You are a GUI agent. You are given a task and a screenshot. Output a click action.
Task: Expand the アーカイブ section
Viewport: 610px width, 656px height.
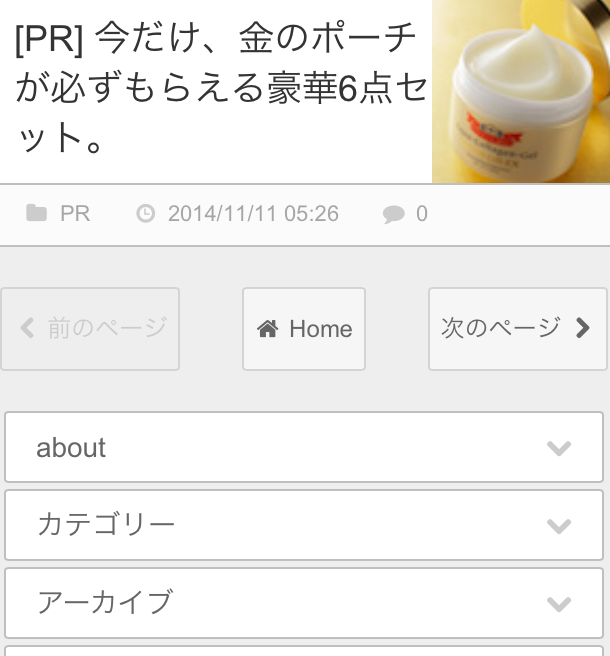pos(304,602)
